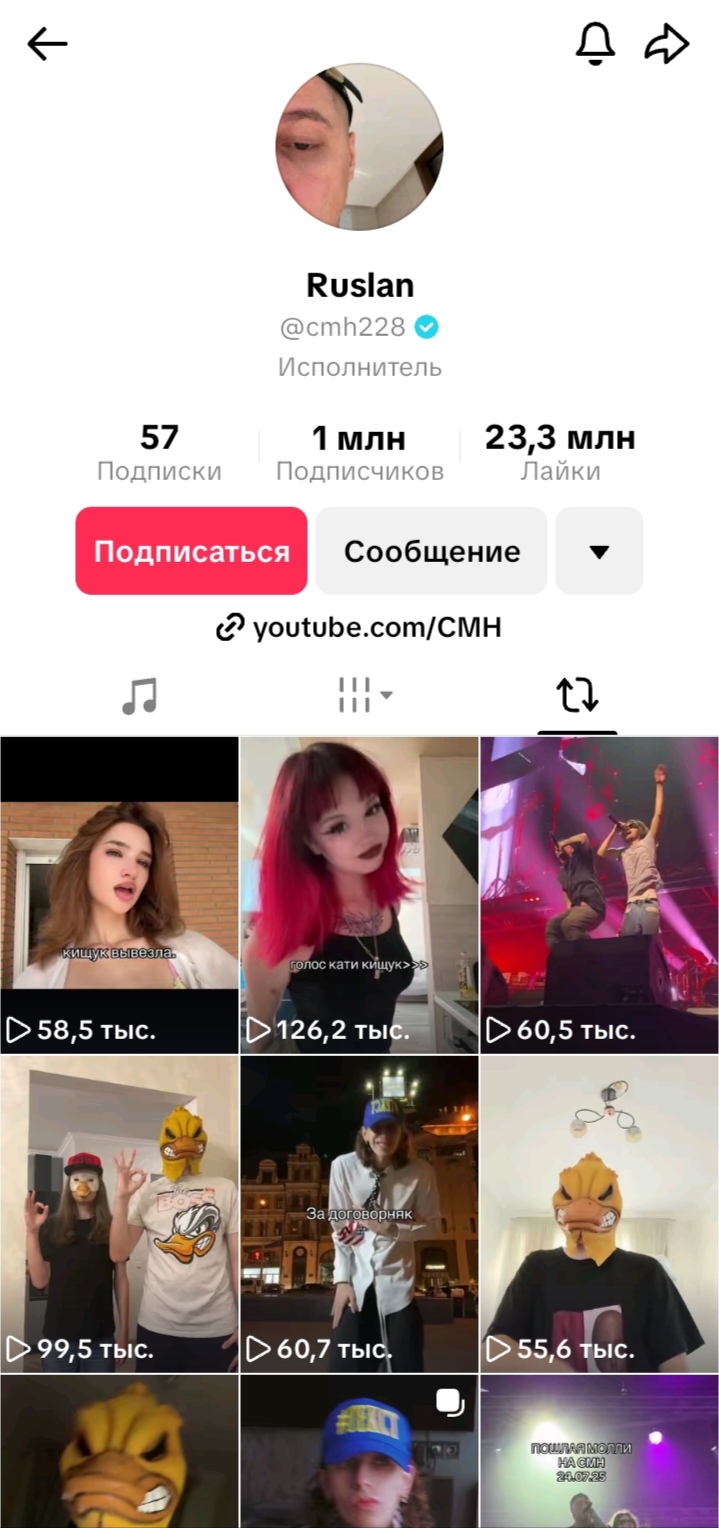Open the video with 99,5 тыс. views

119,1215
